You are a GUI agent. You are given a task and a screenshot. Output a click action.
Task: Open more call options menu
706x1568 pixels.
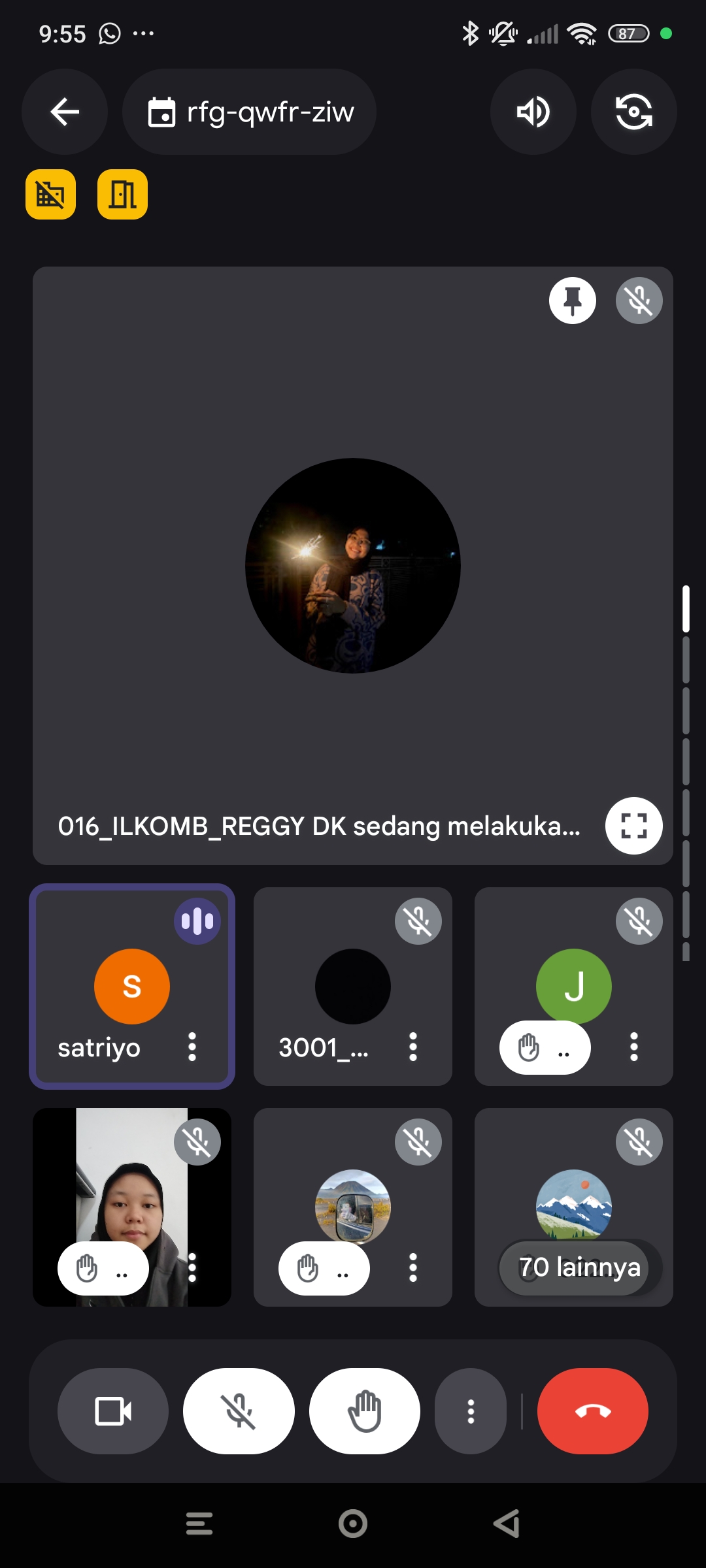pos(471,1411)
